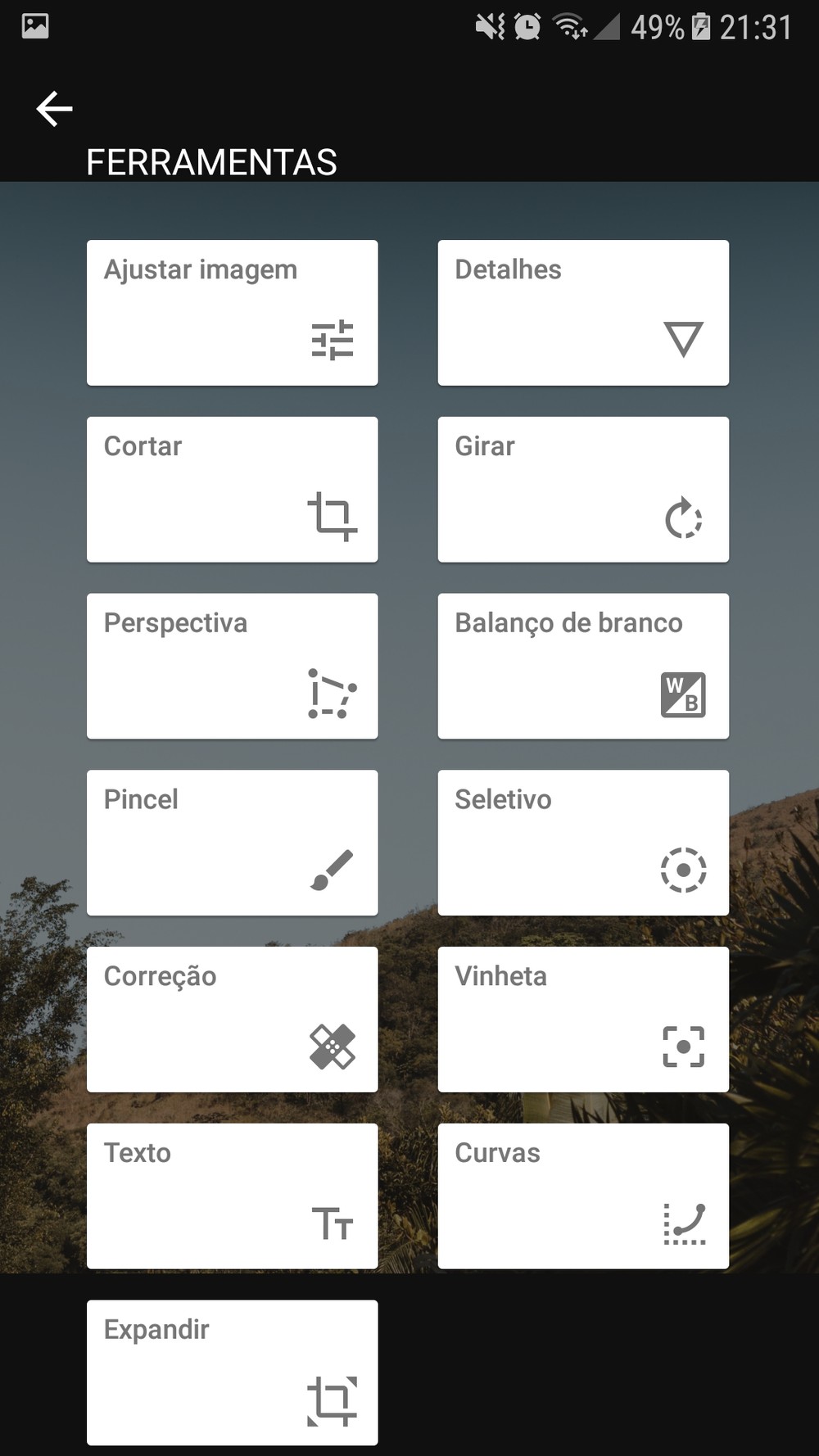Select Balanço de branco

(583, 666)
